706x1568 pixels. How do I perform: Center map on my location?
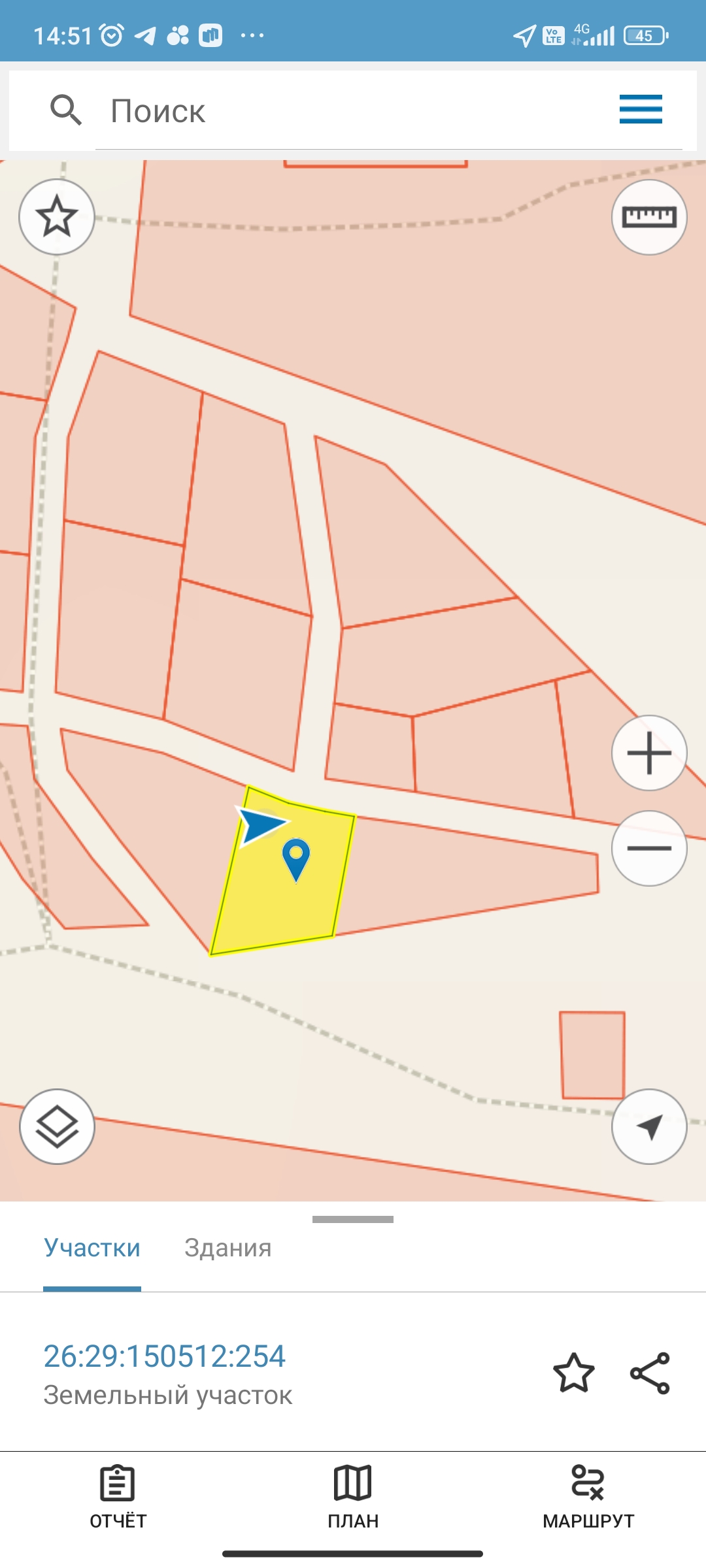click(x=649, y=1126)
